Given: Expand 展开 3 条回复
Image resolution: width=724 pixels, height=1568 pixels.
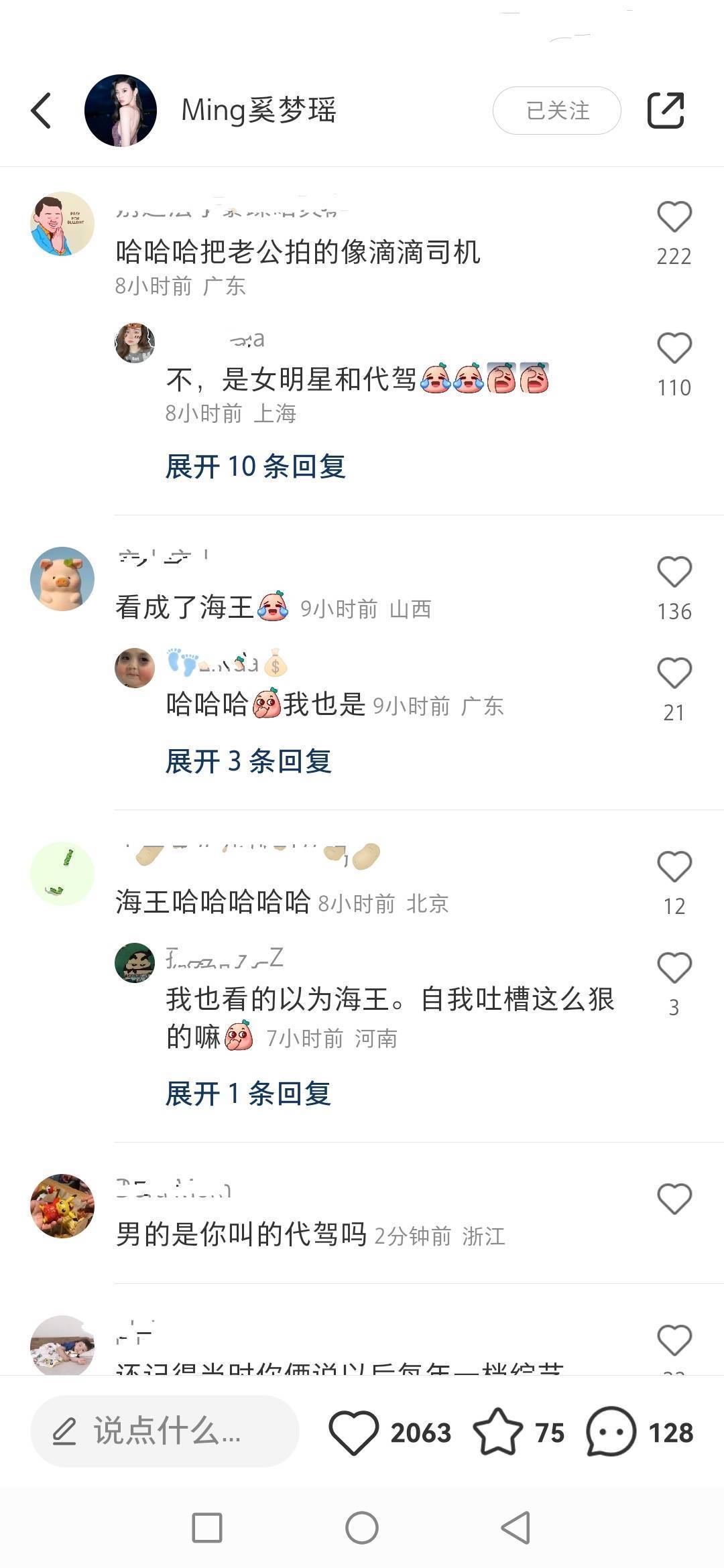Looking at the screenshot, I should click(249, 761).
